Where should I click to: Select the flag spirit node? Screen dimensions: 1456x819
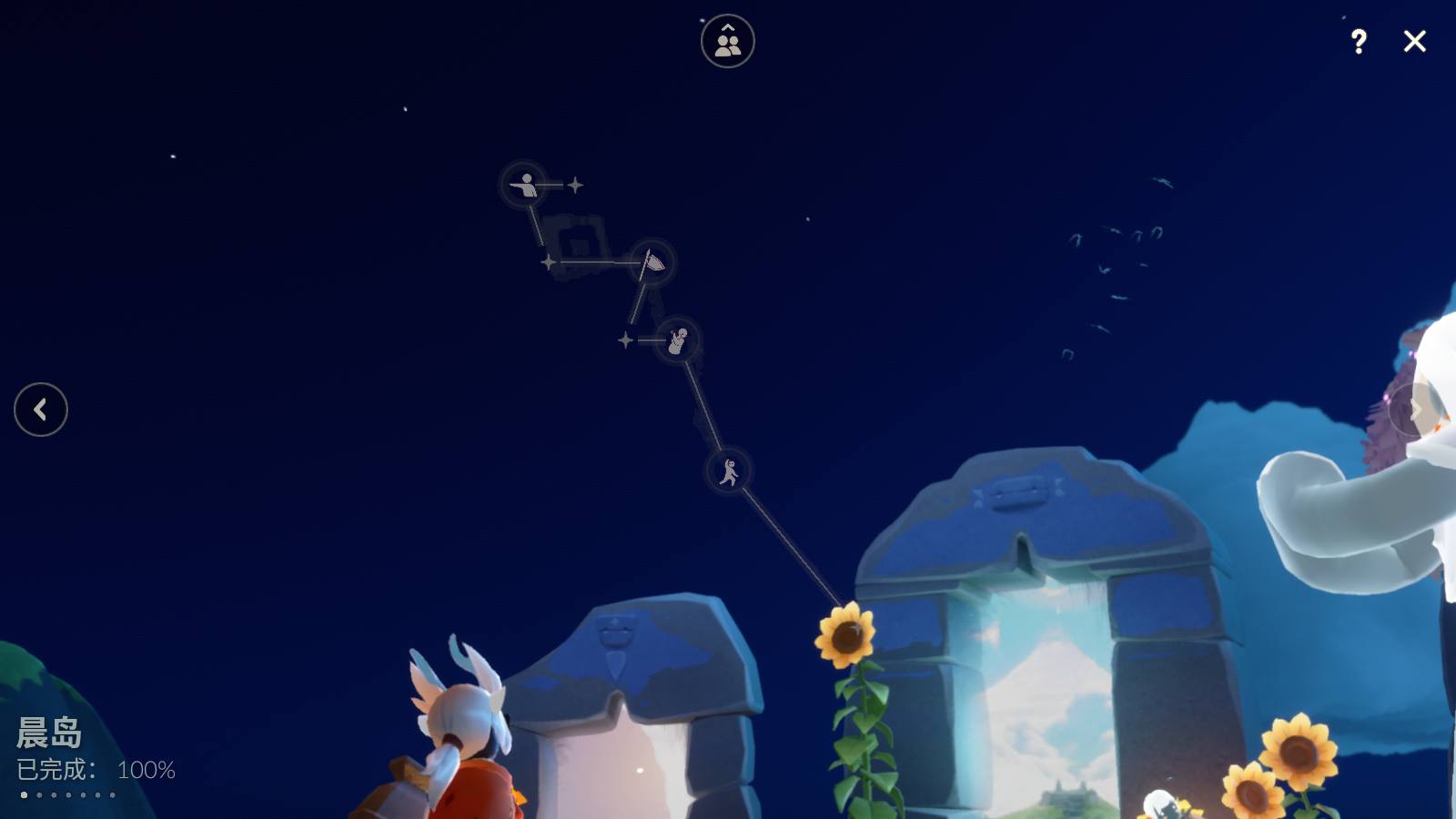(652, 263)
